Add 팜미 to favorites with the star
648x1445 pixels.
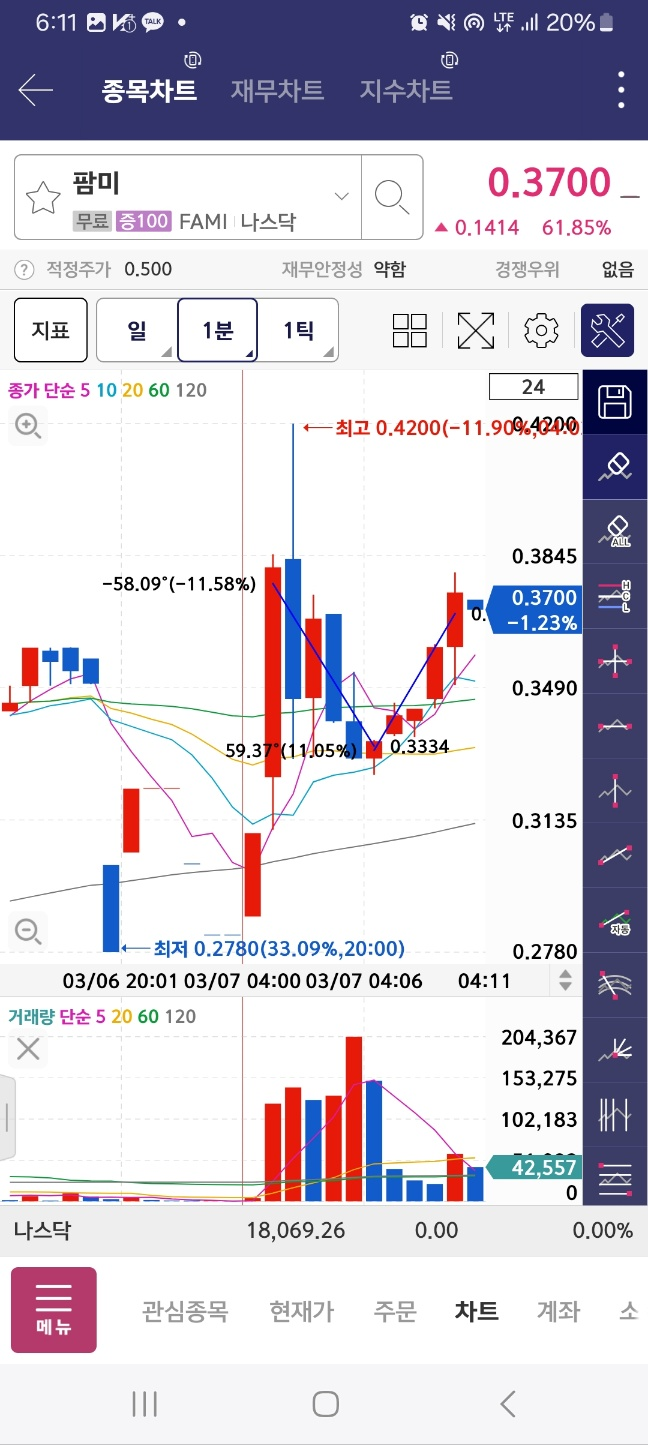point(43,198)
